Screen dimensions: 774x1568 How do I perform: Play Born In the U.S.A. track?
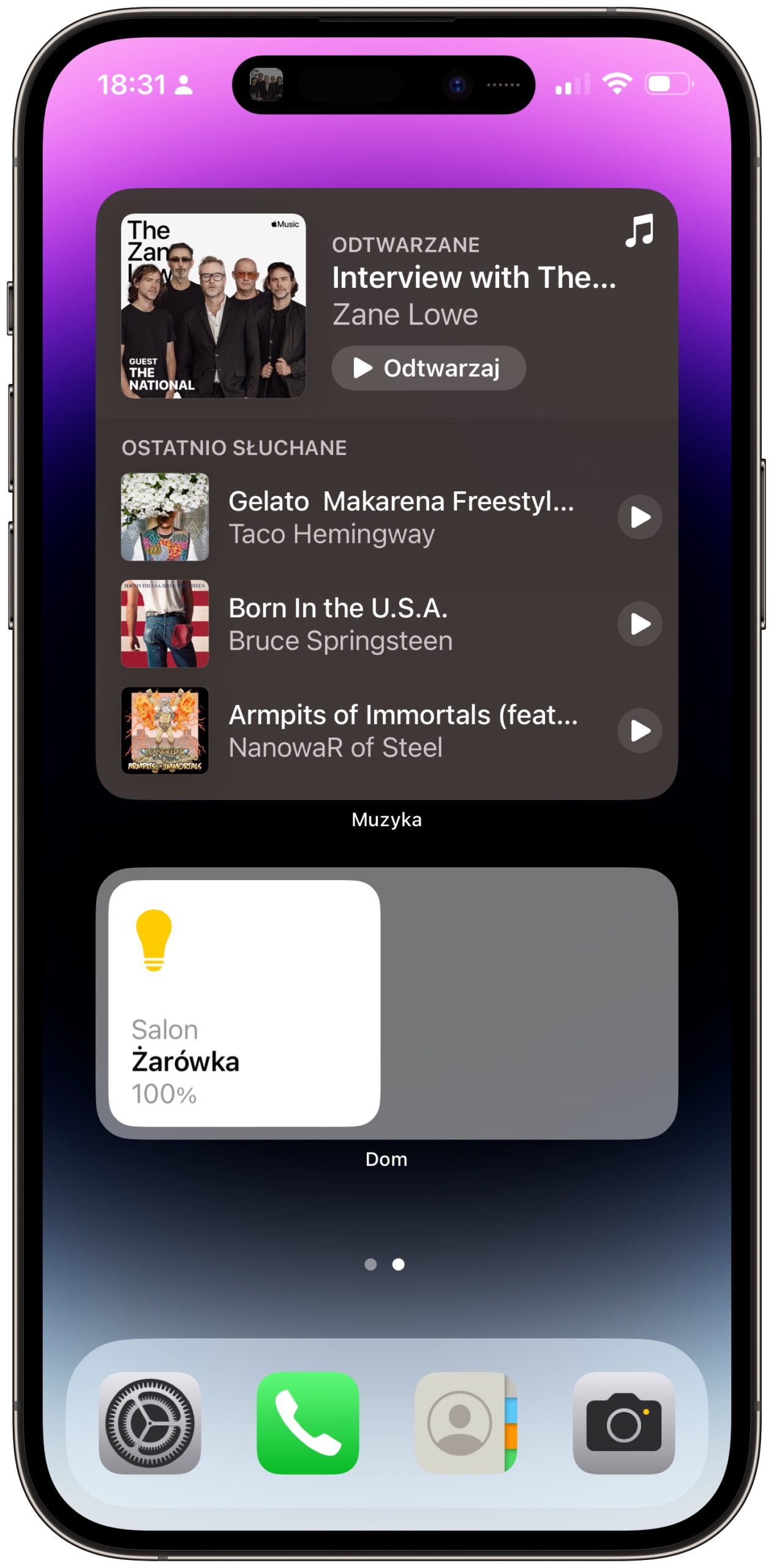pos(639,624)
